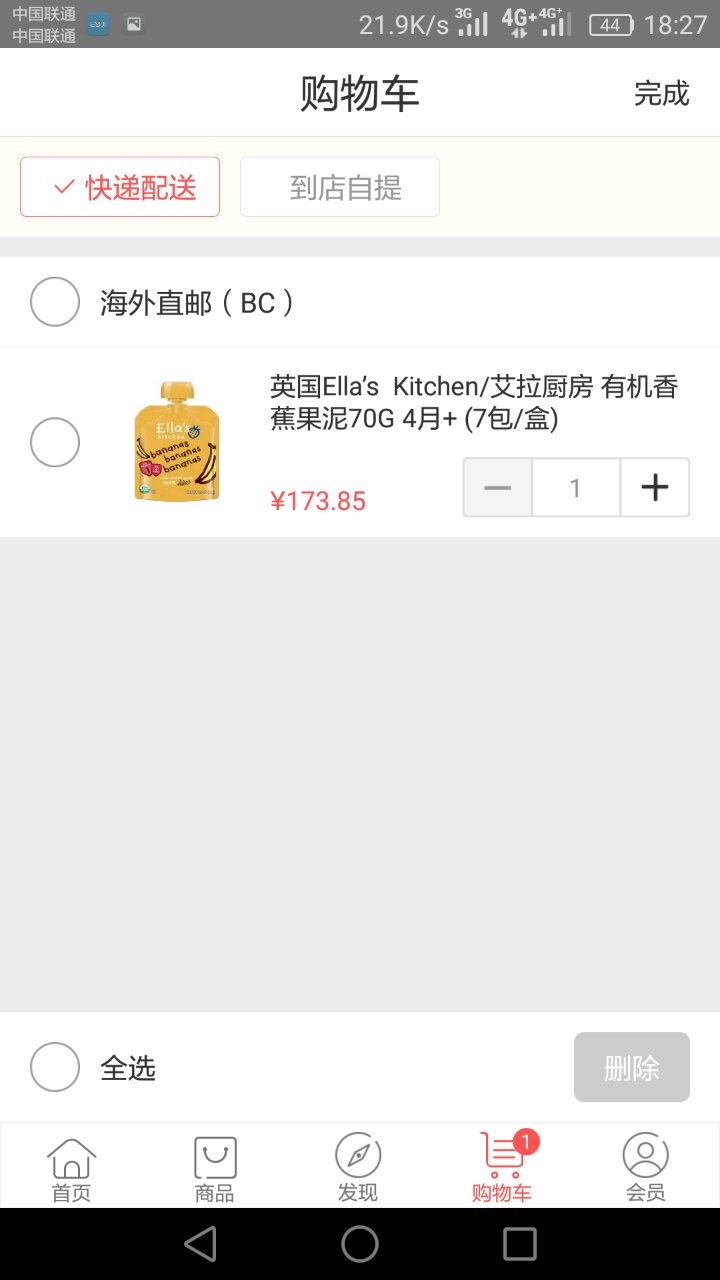Select the Ella's Kitchen banana puree item
Image resolution: width=720 pixels, height=1280 pixels.
(55, 442)
